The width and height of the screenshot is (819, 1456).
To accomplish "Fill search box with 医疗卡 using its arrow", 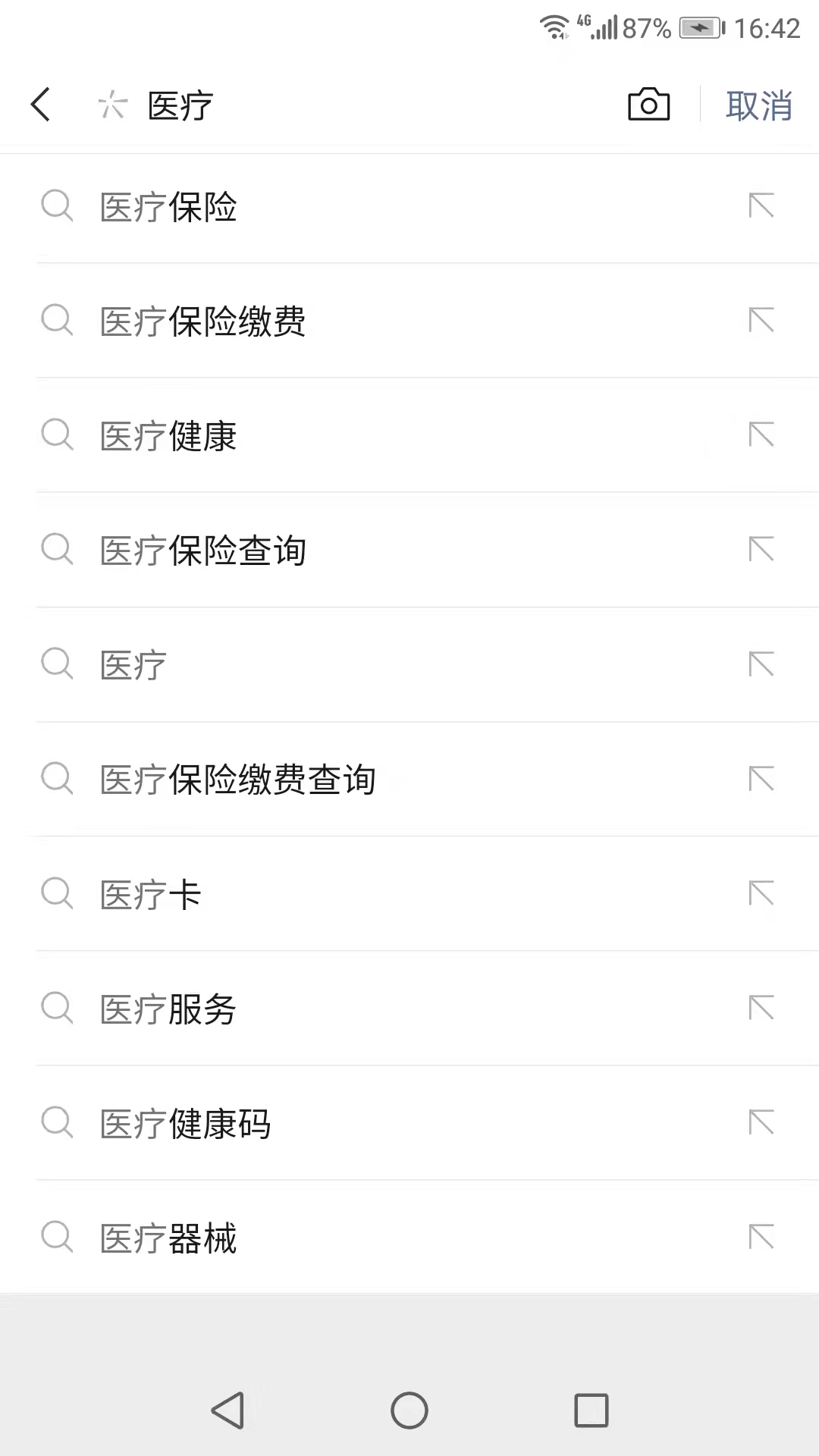I will tap(761, 893).
